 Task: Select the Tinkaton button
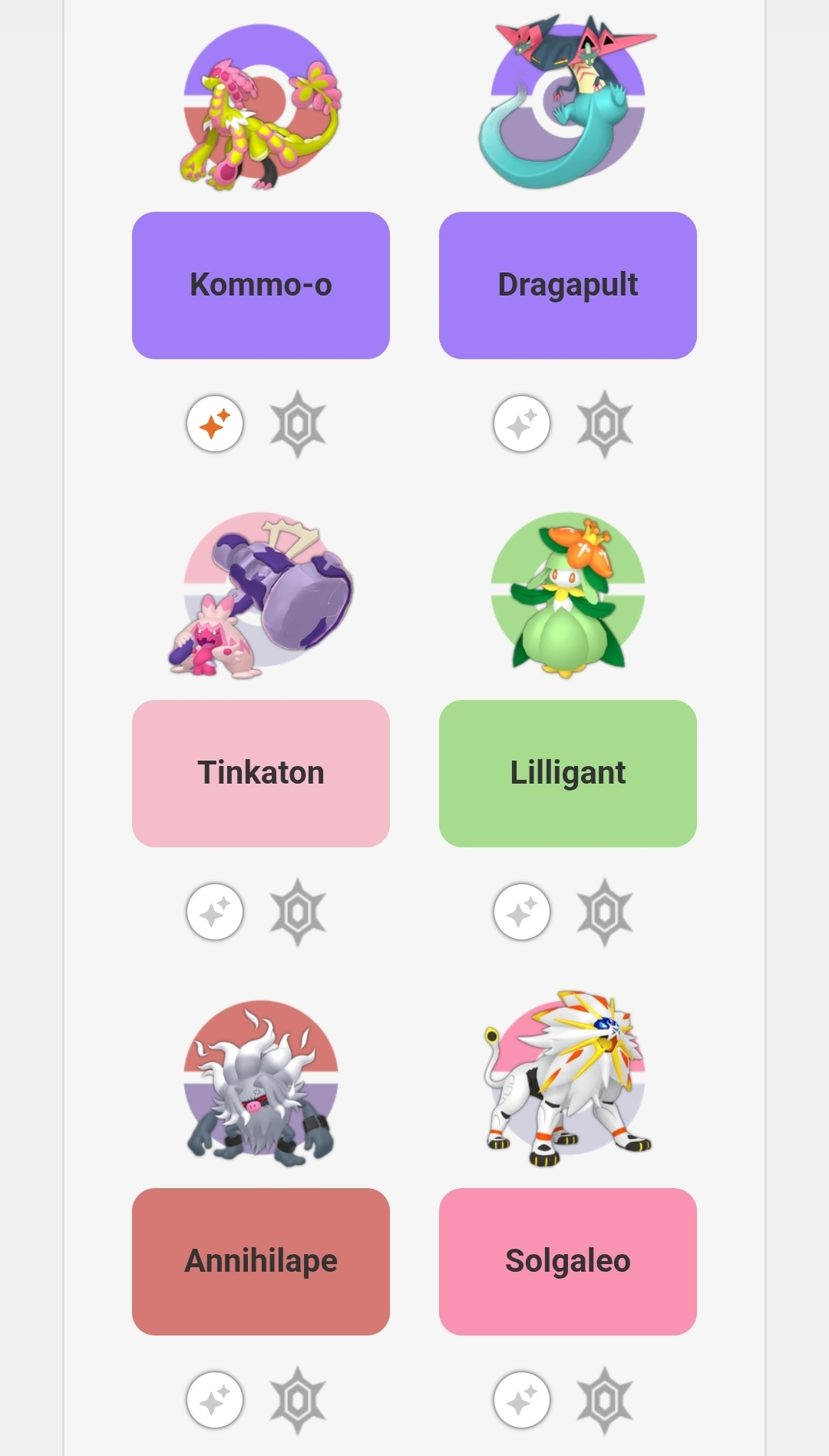tap(261, 773)
